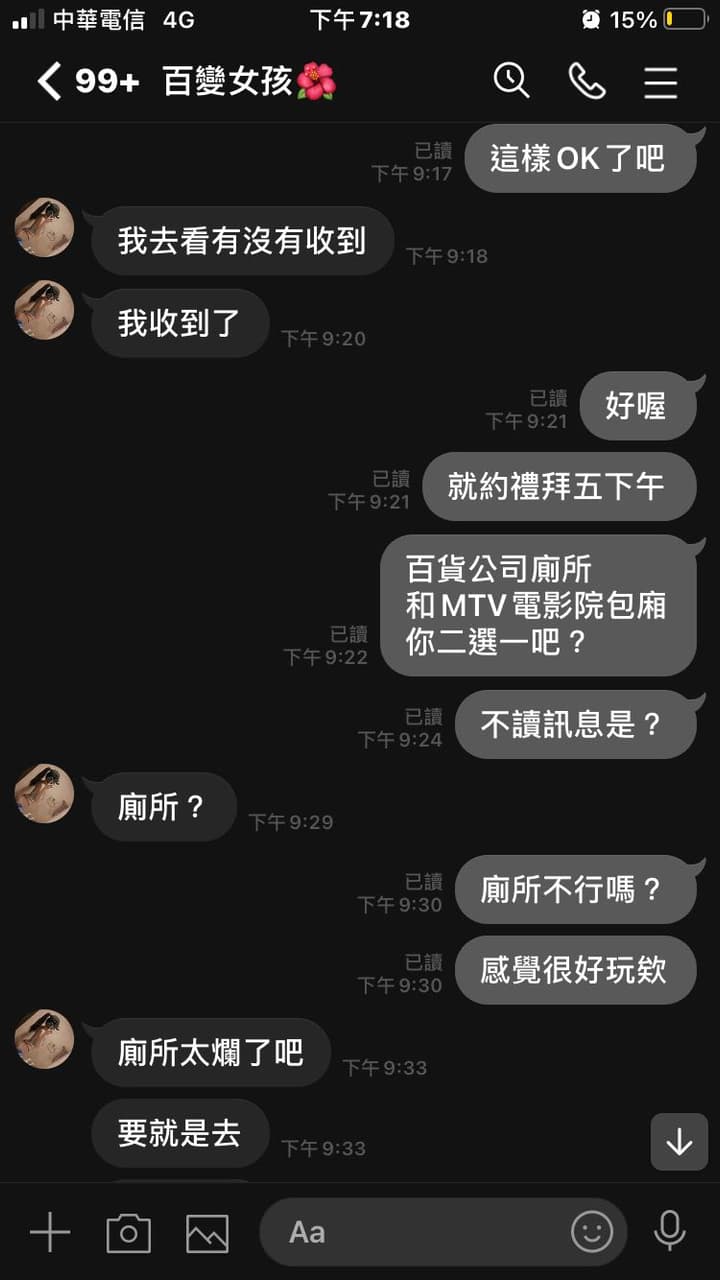
Task: Record a voice message with microphone
Action: click(669, 1231)
